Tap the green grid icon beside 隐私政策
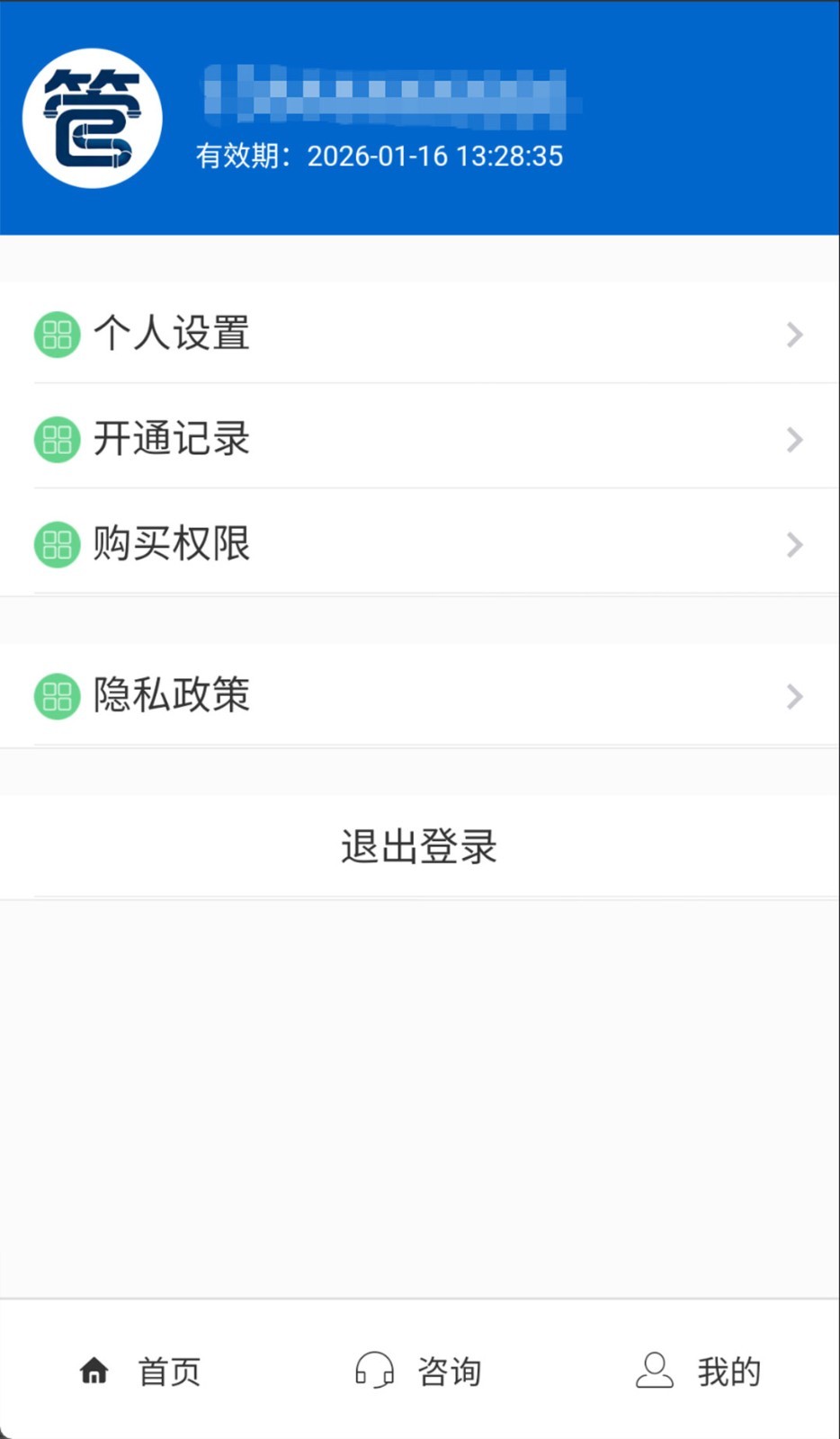The height and width of the screenshot is (1439, 840). (x=56, y=695)
